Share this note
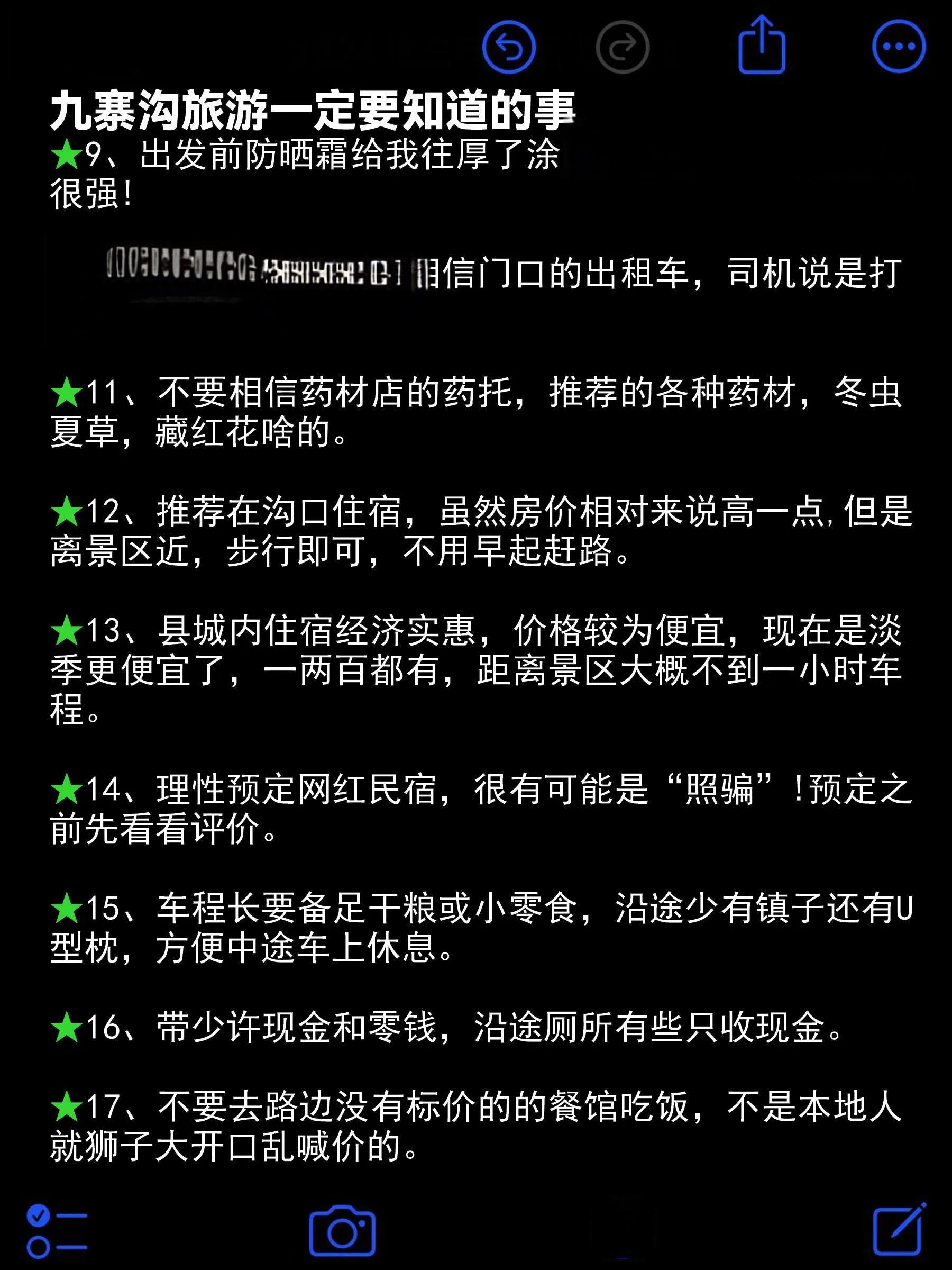The width and height of the screenshot is (952, 1270). tap(761, 46)
